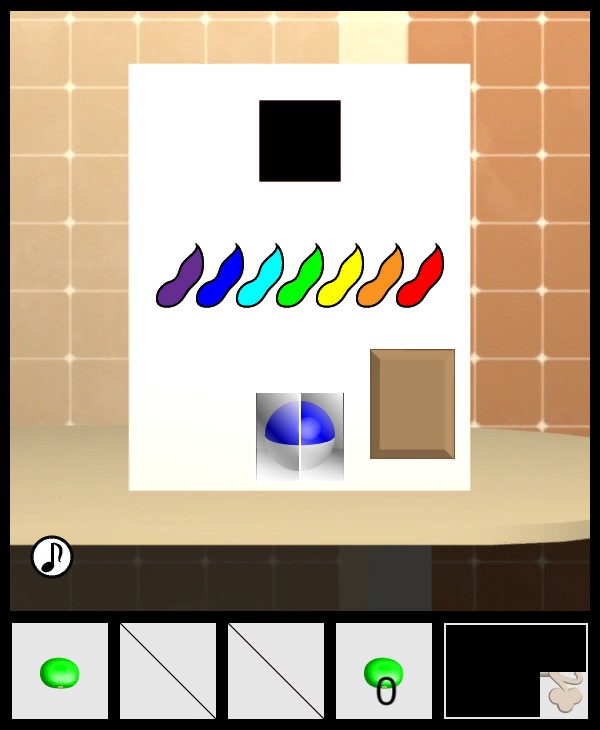
Task: Toggle the music note sound button
Action: [52, 557]
